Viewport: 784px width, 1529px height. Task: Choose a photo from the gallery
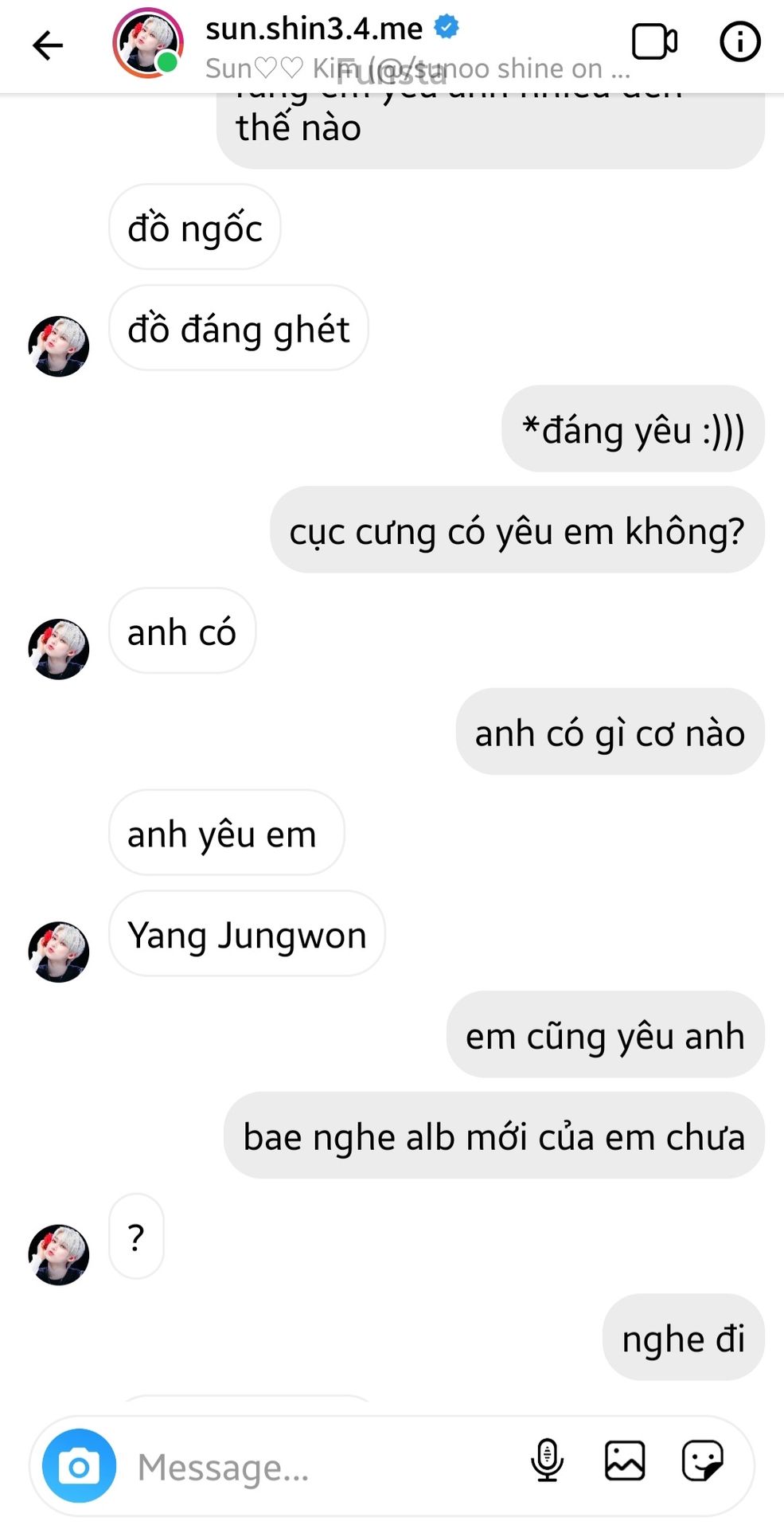(x=625, y=1461)
